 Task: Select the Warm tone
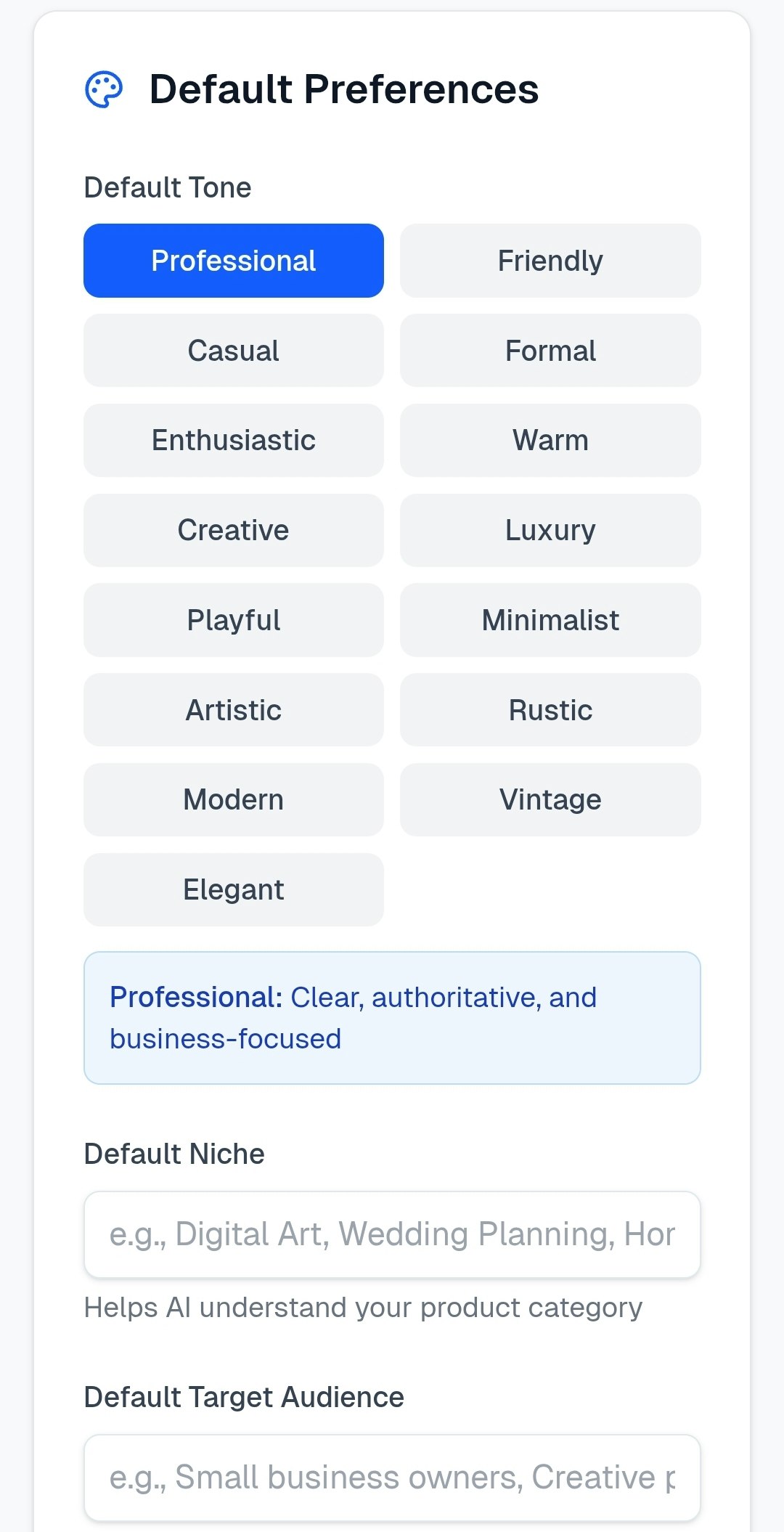pos(550,440)
